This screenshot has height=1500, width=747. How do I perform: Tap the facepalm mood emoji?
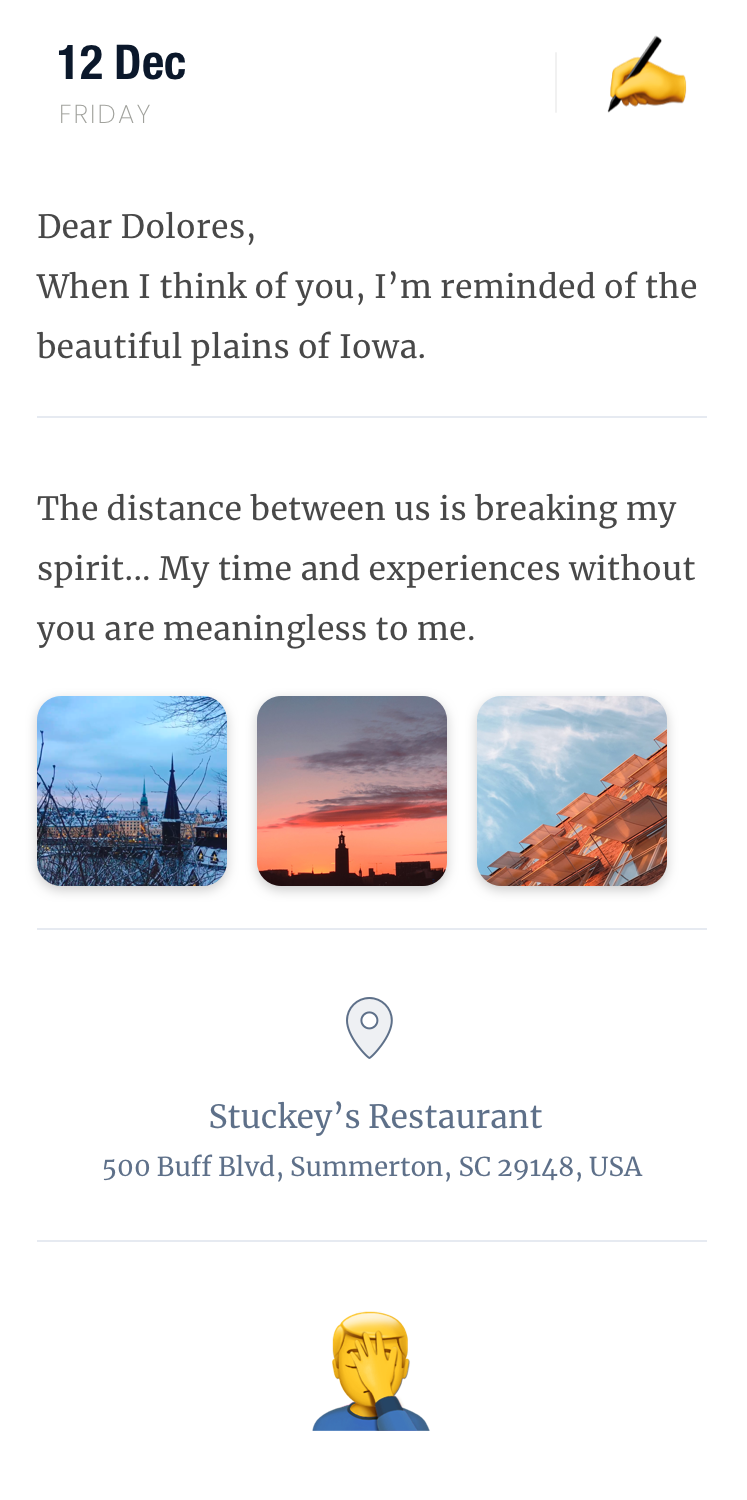371,1370
